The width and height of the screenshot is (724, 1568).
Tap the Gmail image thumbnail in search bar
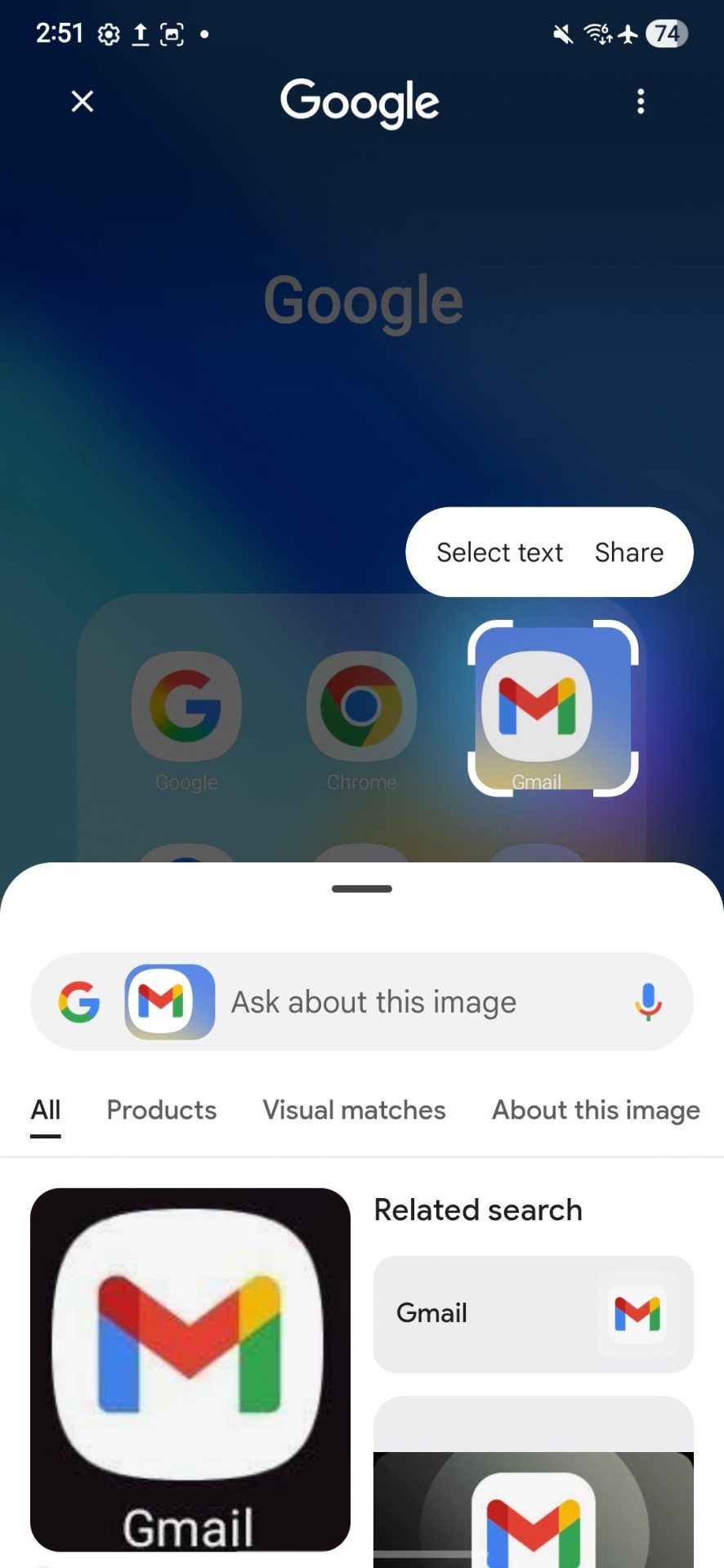coord(170,1002)
